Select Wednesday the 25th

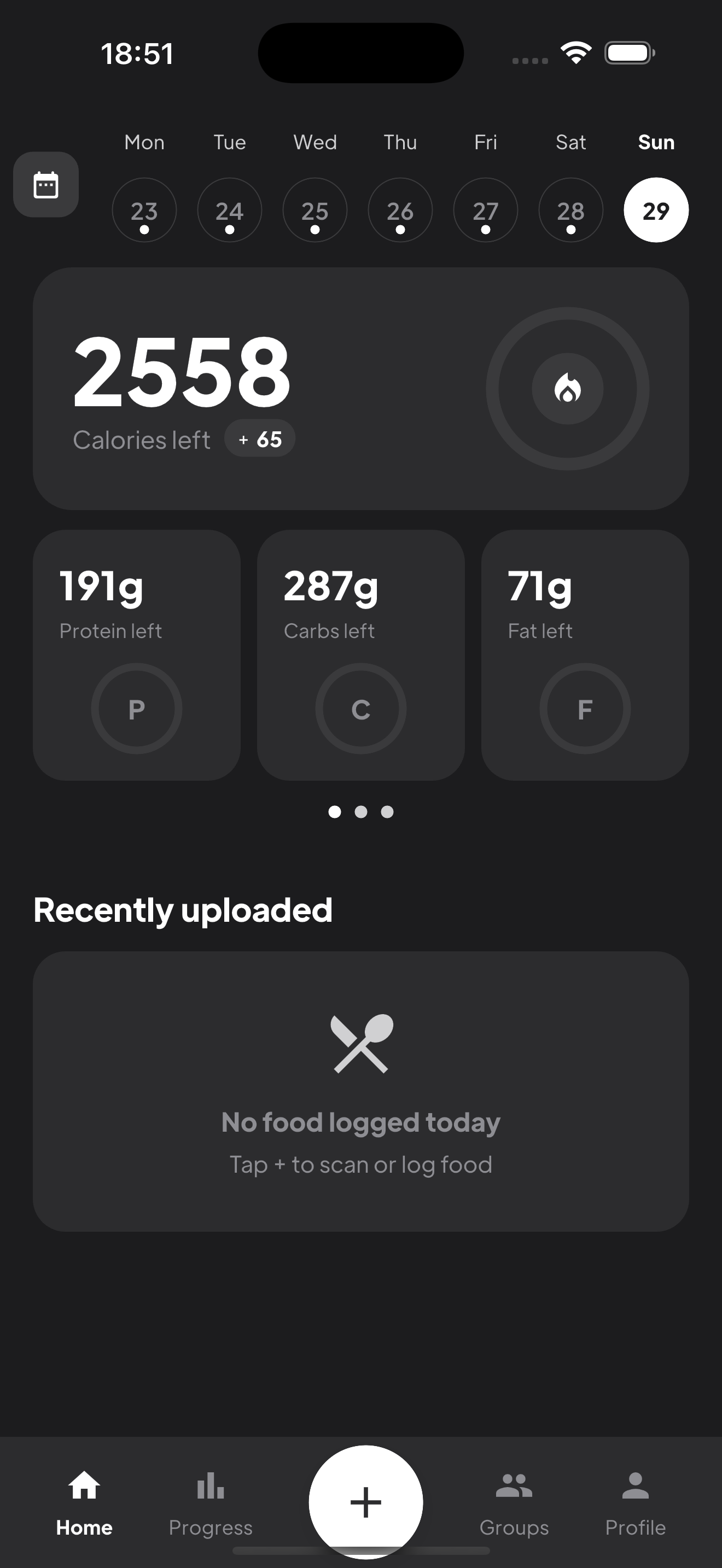click(x=315, y=210)
